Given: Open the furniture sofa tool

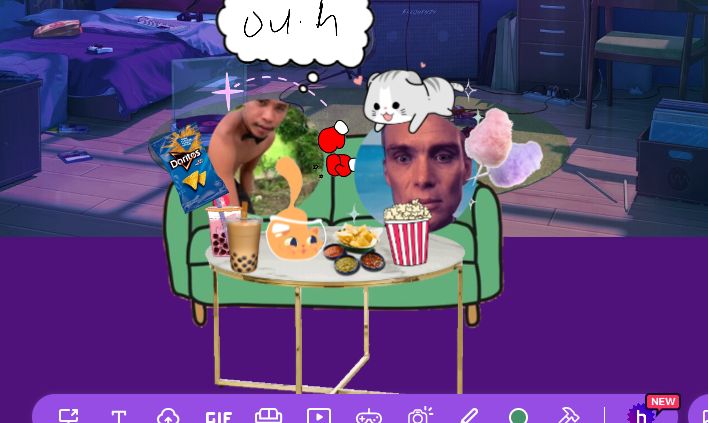Looking at the screenshot, I should click(268, 416).
